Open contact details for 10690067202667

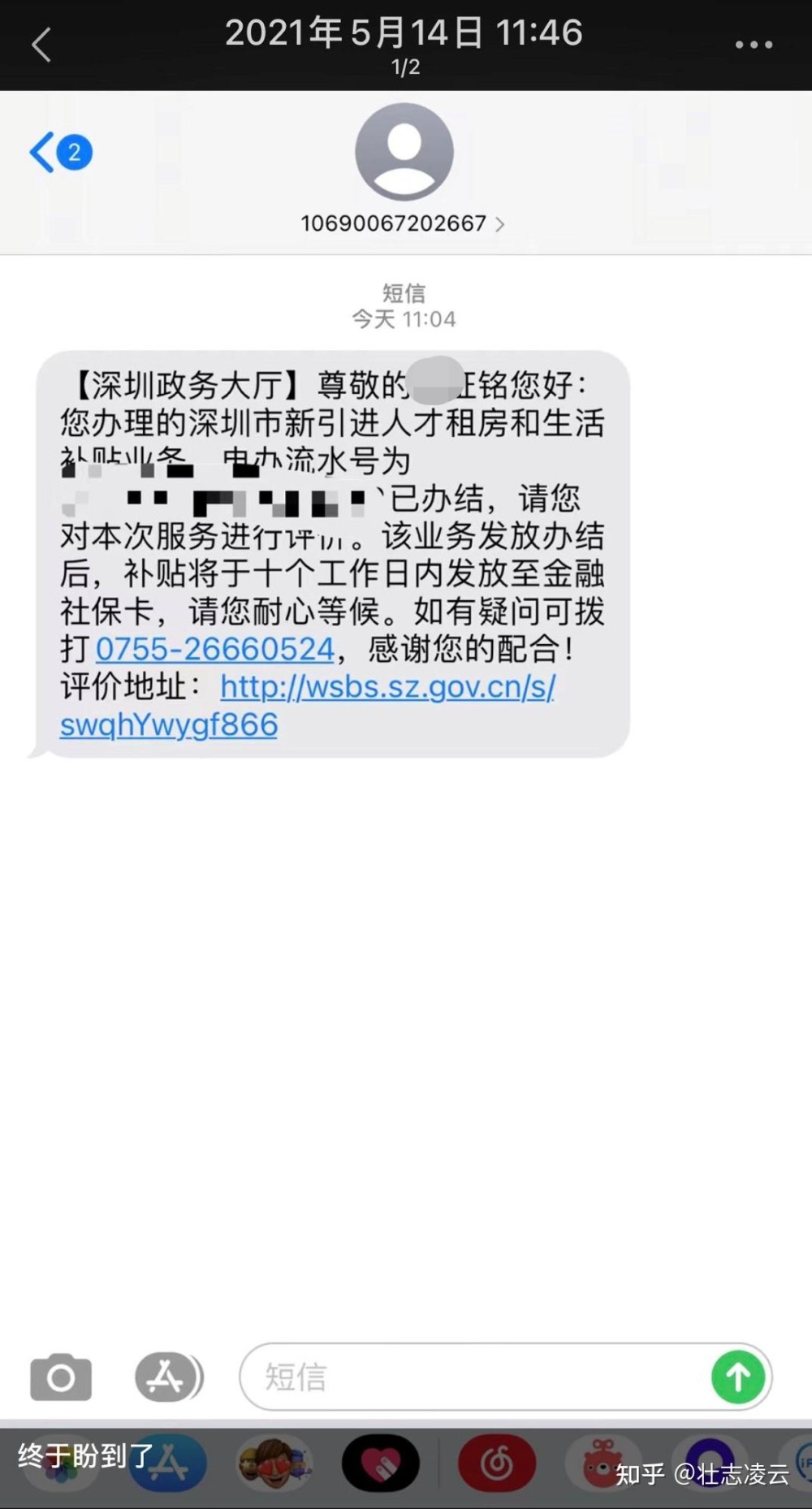(x=403, y=223)
